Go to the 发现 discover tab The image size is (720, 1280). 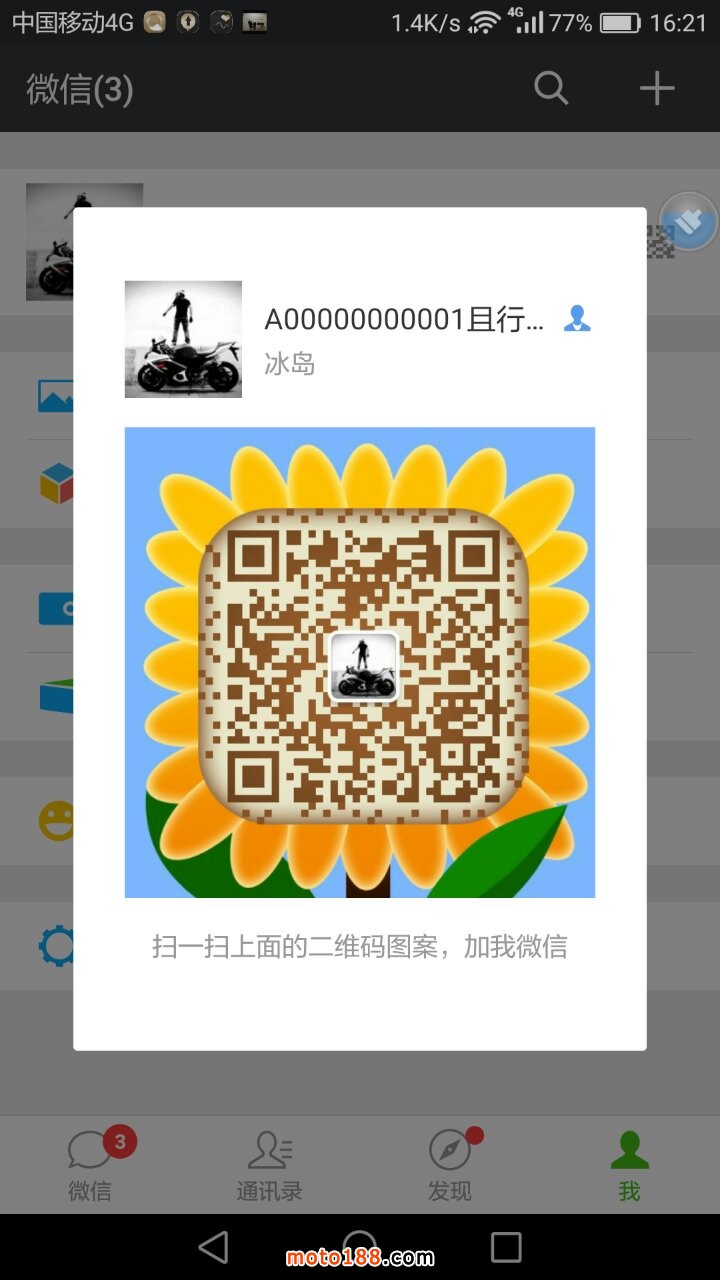pos(450,1165)
